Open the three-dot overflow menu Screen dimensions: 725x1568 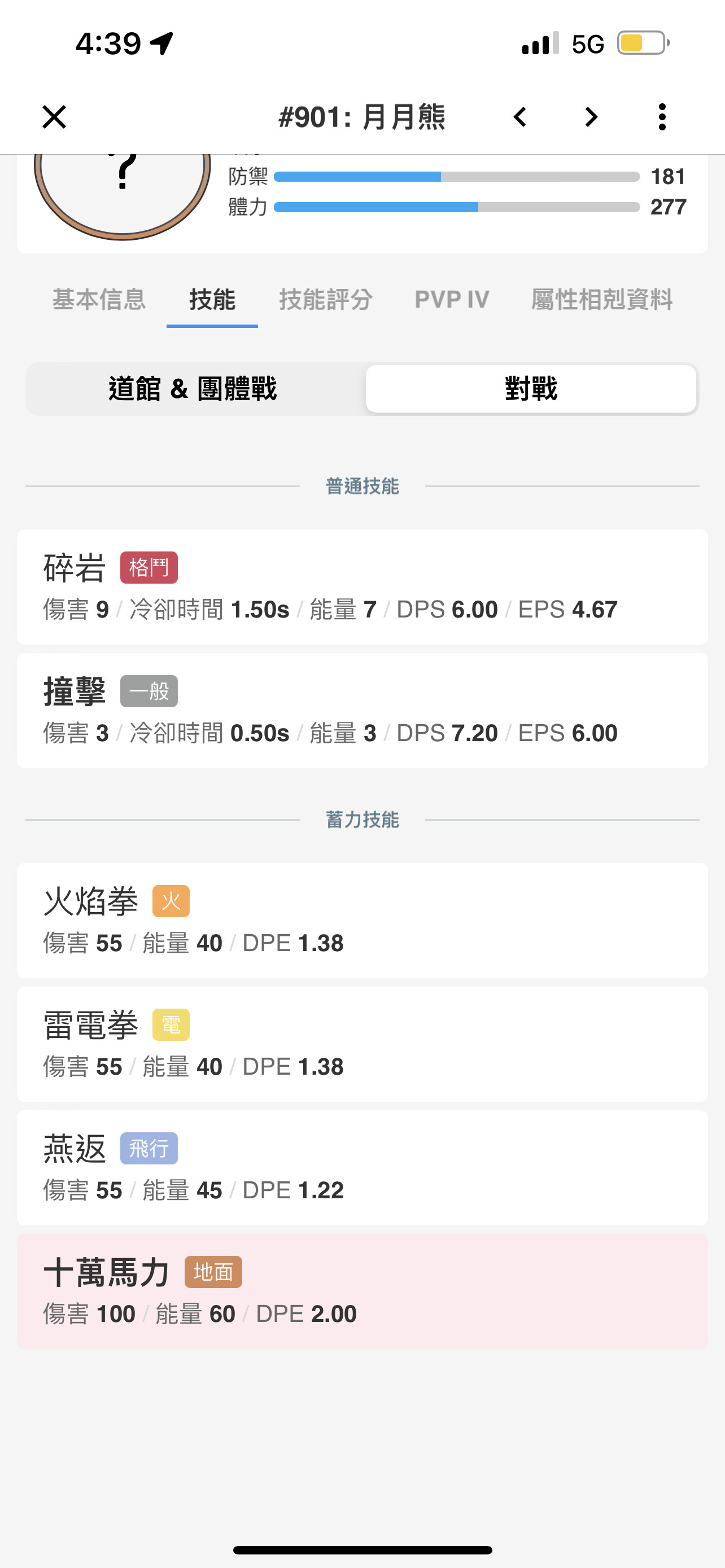coord(661,116)
